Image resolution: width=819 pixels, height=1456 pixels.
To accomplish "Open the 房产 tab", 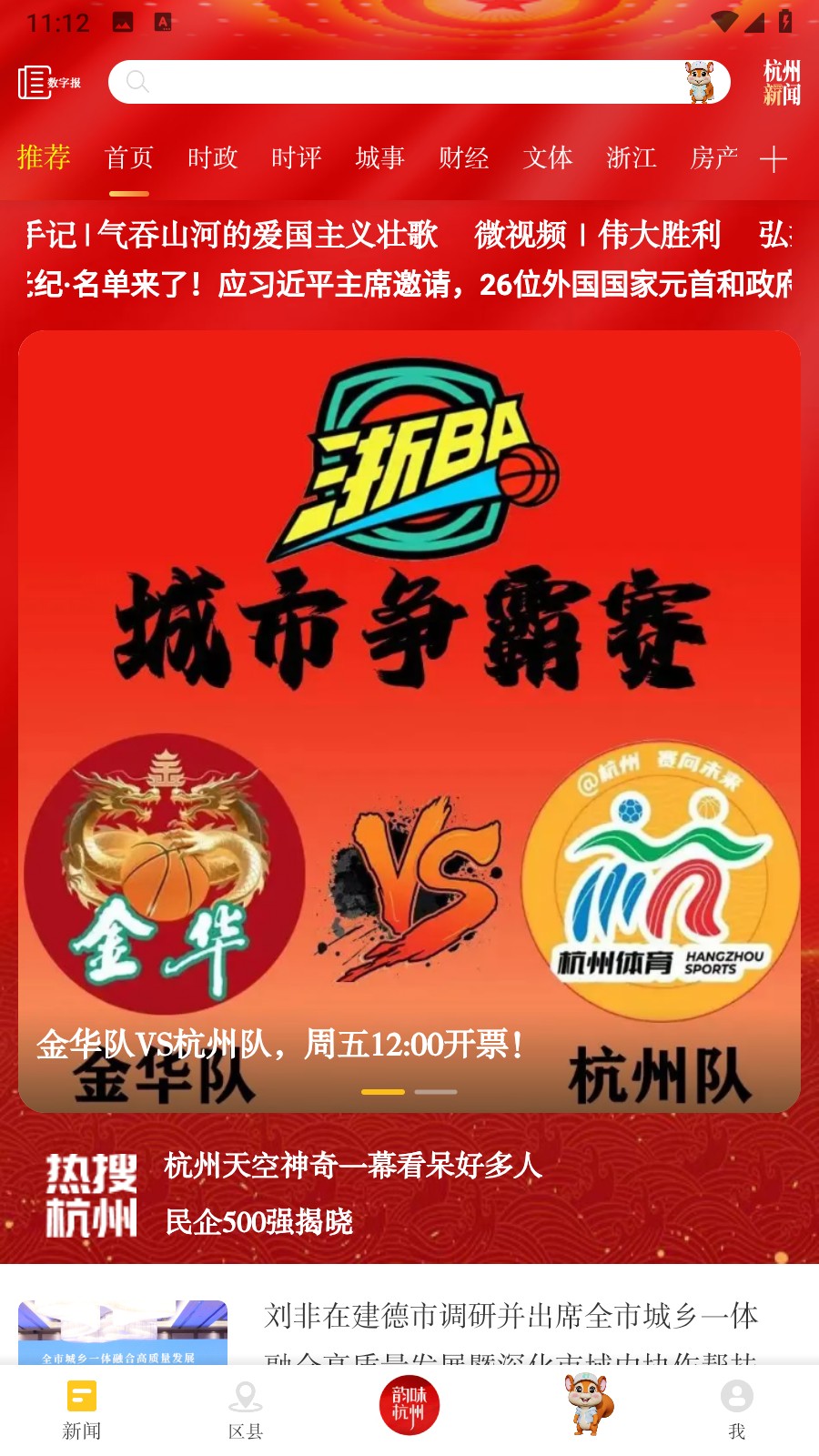I will [713, 158].
